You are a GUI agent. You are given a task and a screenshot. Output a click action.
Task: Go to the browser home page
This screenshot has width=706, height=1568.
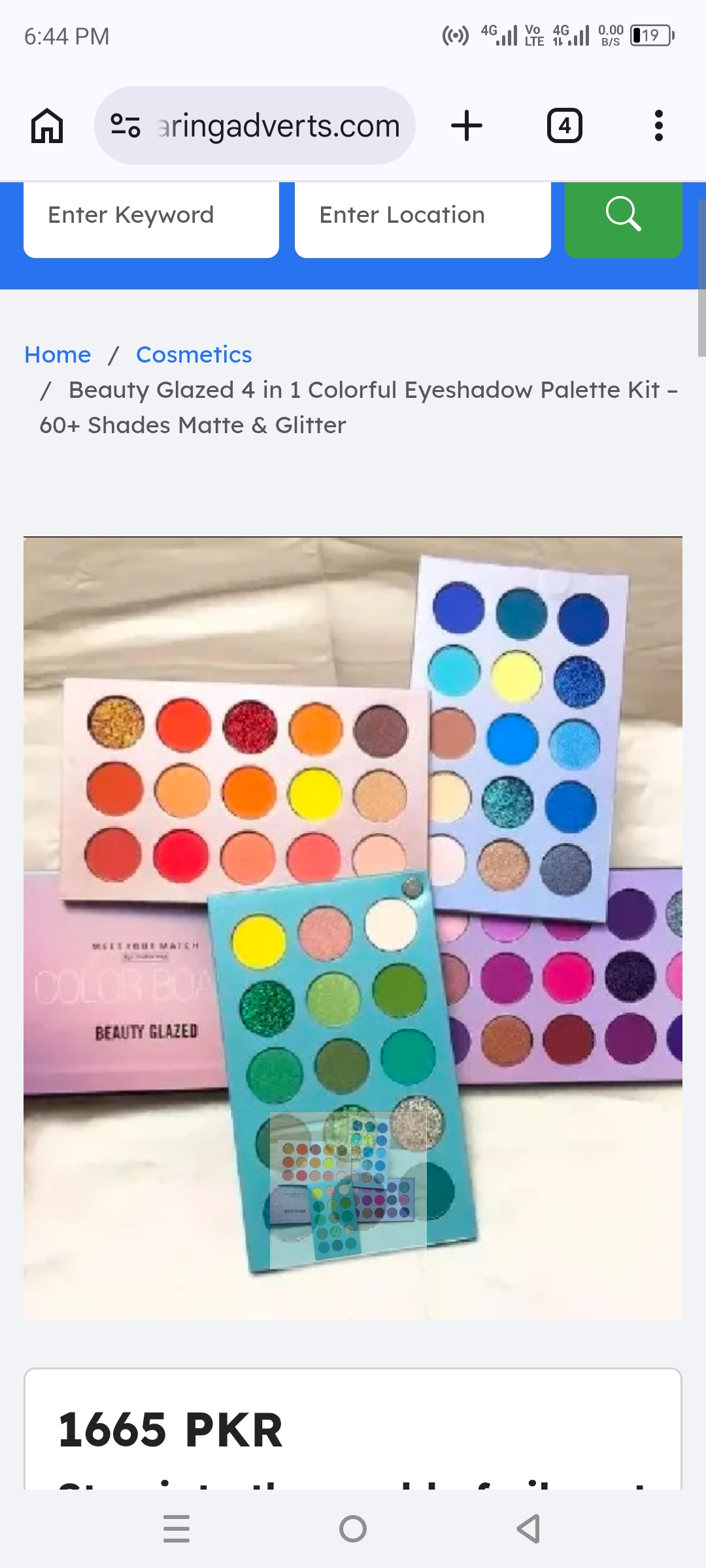click(47, 125)
